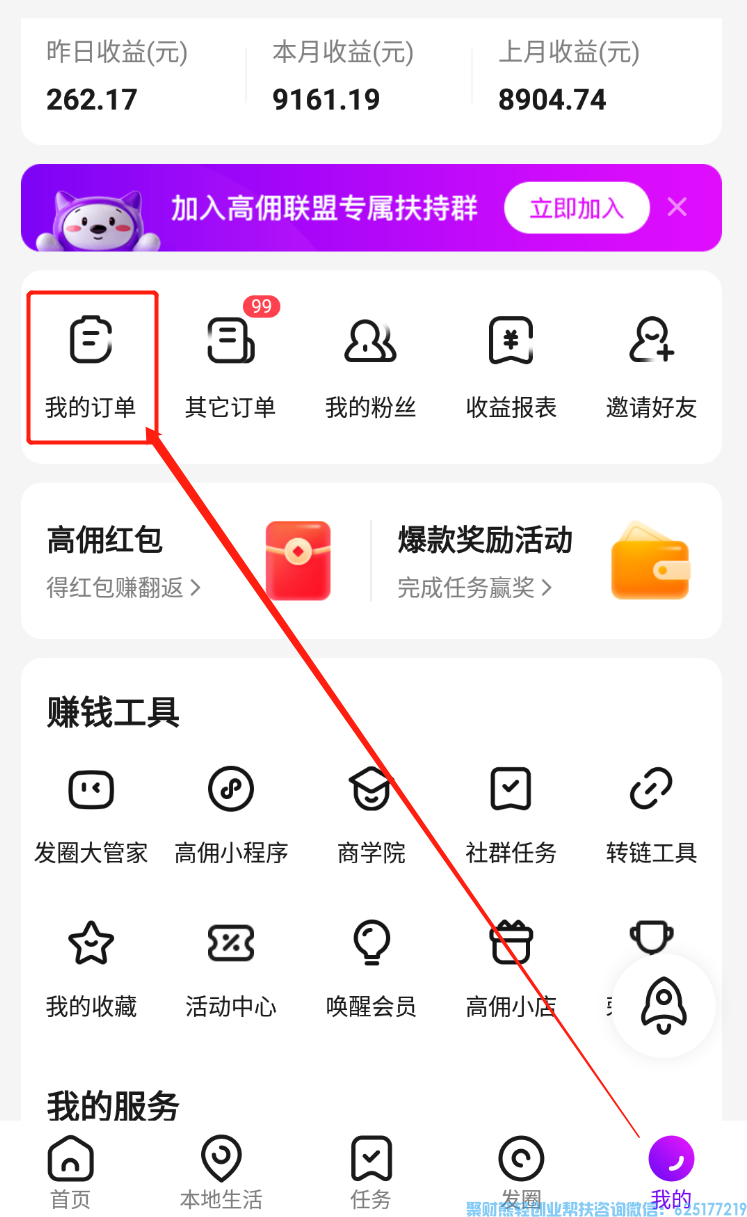Open the 爆款奖励活动 card

click(x=545, y=560)
